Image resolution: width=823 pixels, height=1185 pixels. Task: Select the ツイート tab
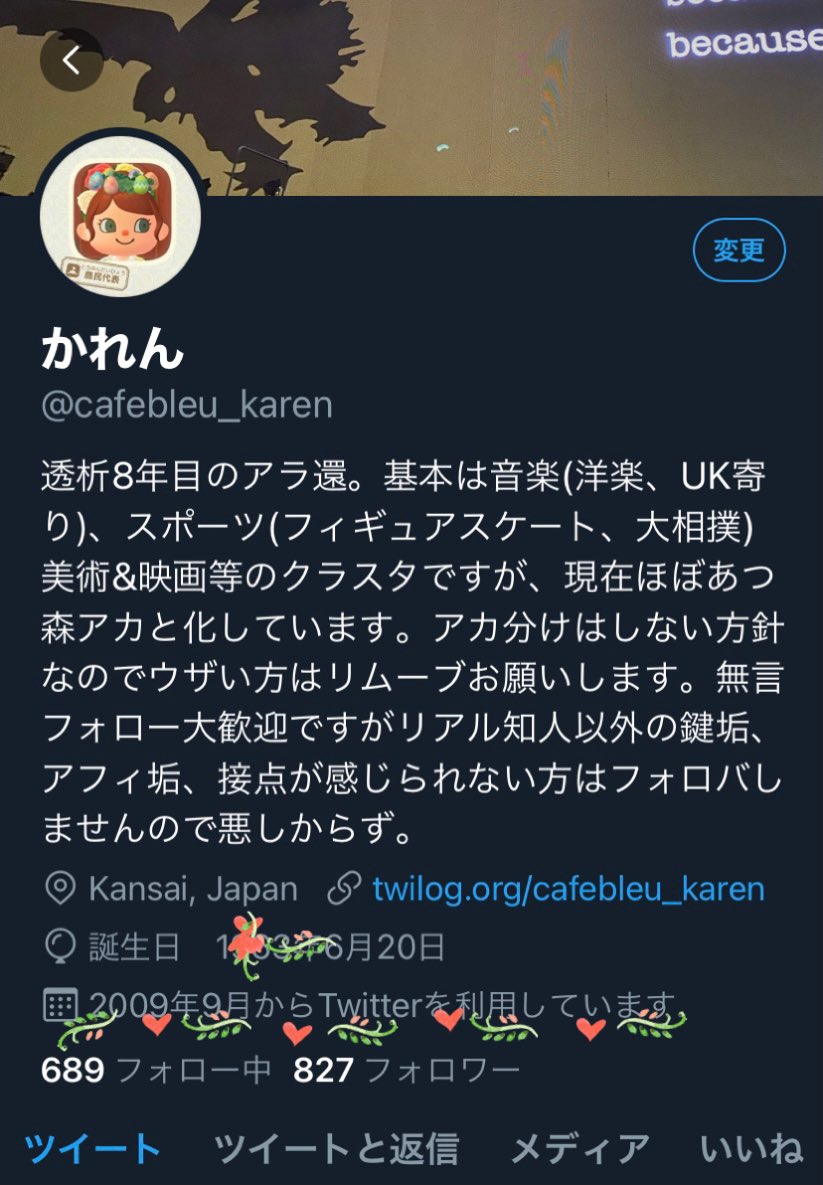[x=93, y=1149]
